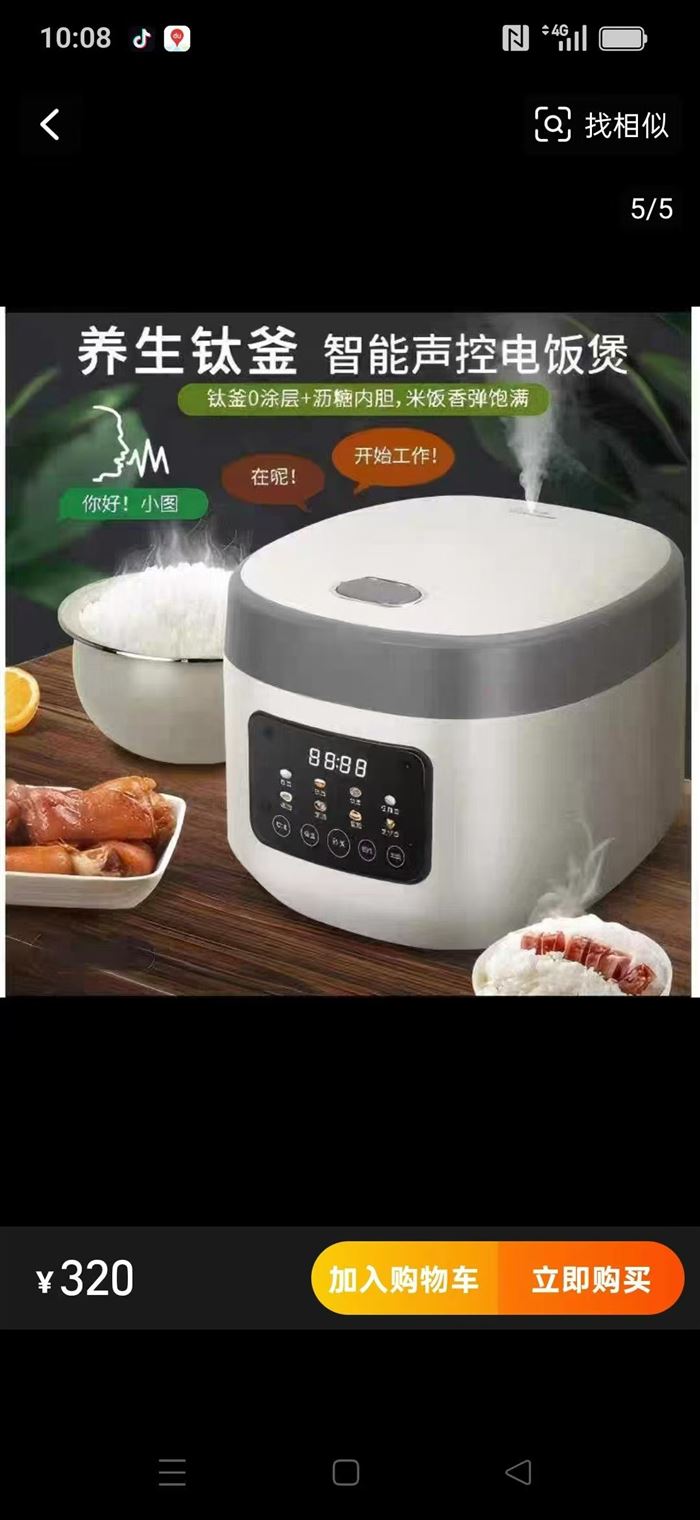Go back using the top-left arrow
Screen dimensions: 700x1520
click(x=50, y=125)
